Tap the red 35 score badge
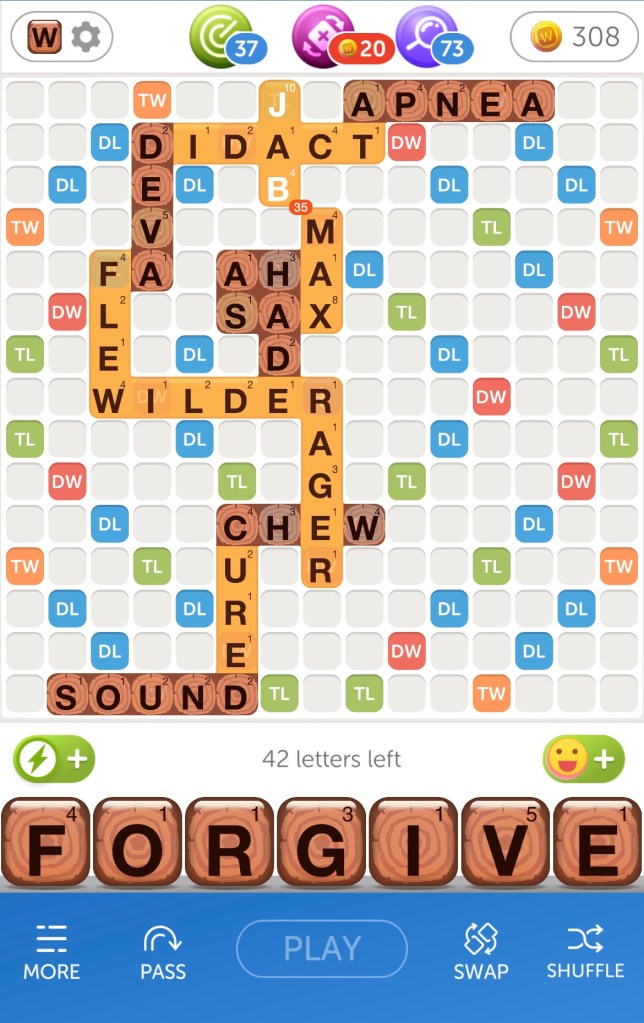The width and height of the screenshot is (644, 1023). [299, 208]
